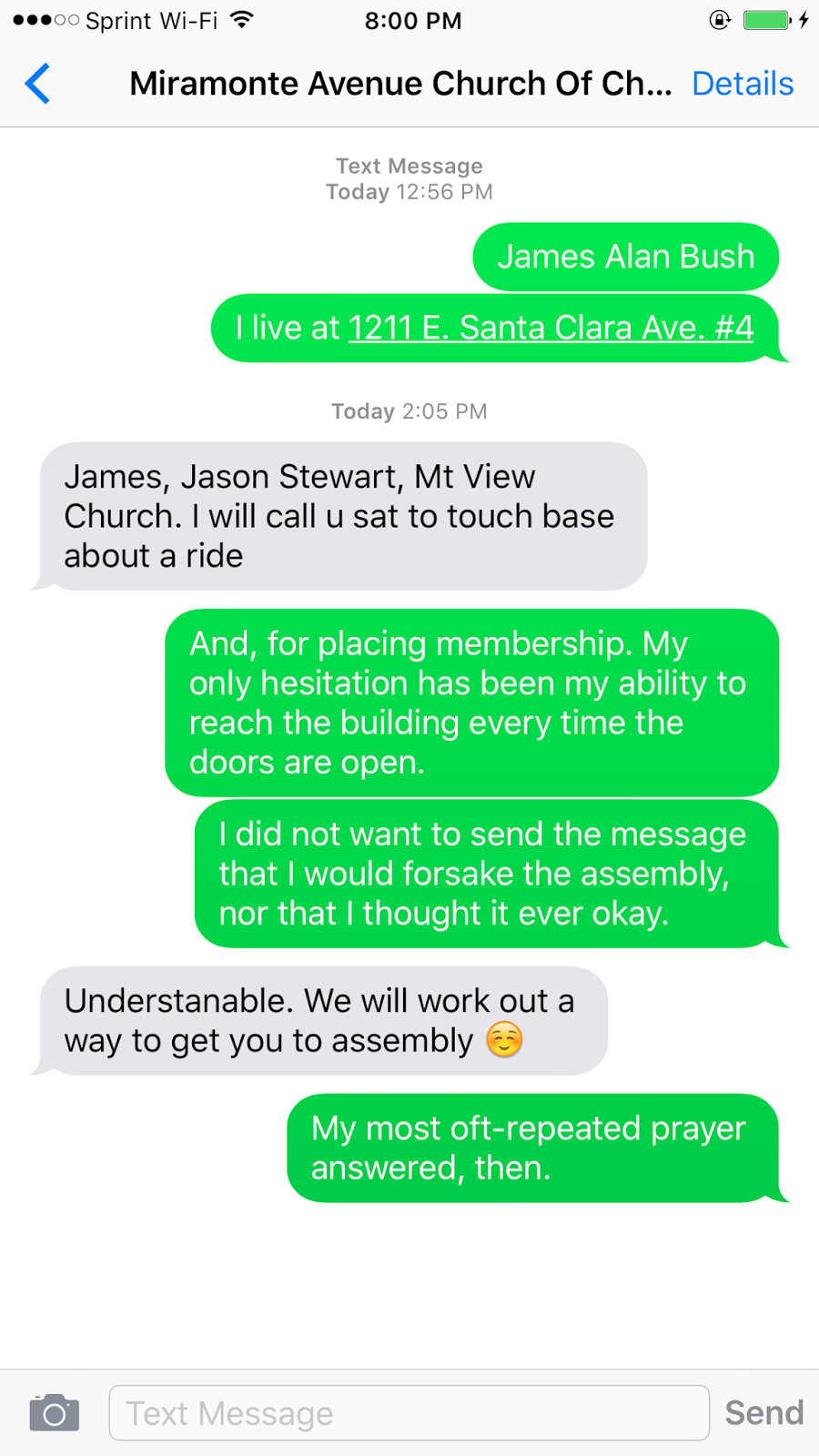Image resolution: width=819 pixels, height=1456 pixels.
Task: Go back to the message list
Action: (37, 84)
